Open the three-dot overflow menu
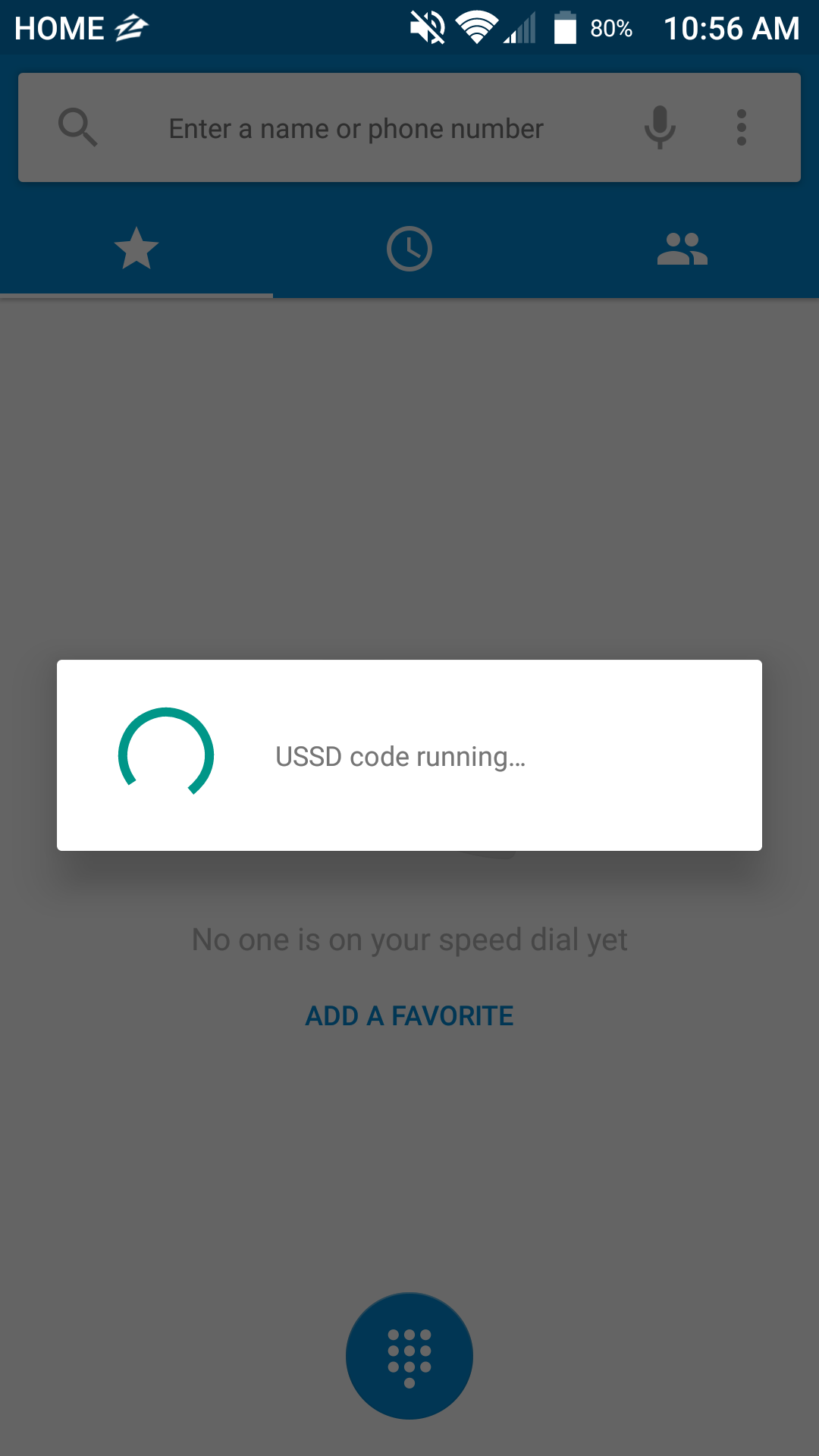 (741, 127)
